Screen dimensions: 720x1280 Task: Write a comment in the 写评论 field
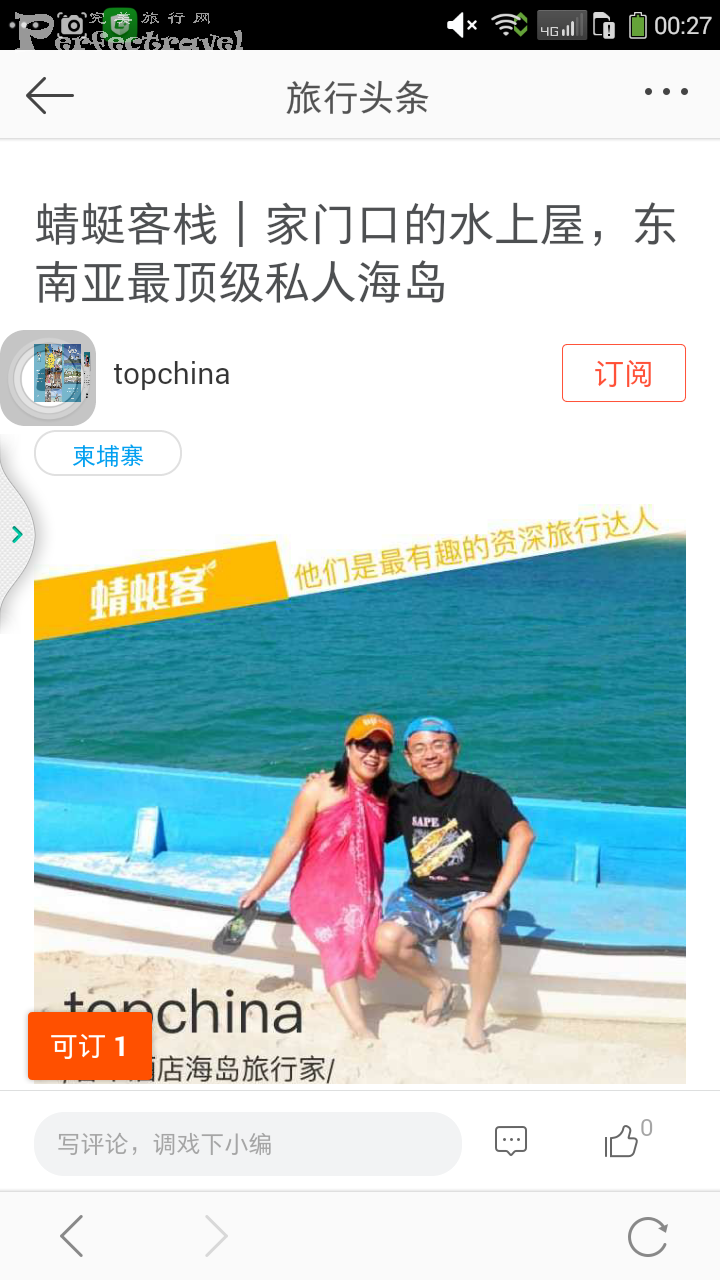[247, 1143]
